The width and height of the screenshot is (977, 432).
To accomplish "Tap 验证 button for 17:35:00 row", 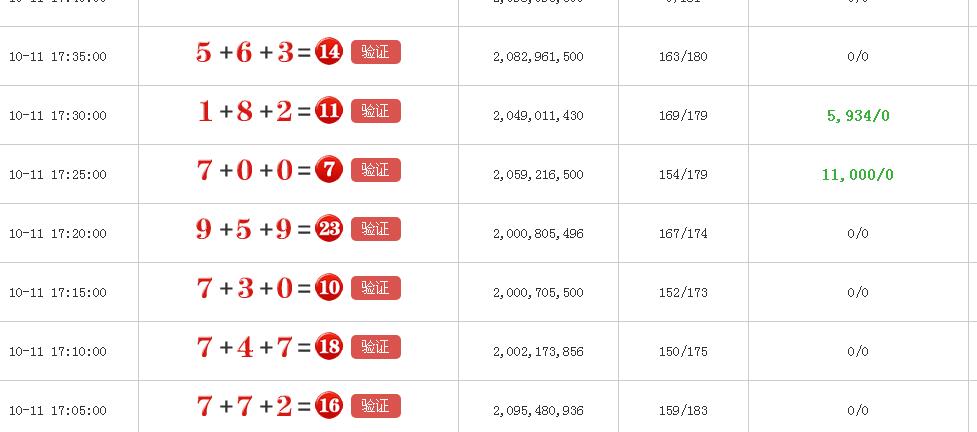I will click(375, 52).
